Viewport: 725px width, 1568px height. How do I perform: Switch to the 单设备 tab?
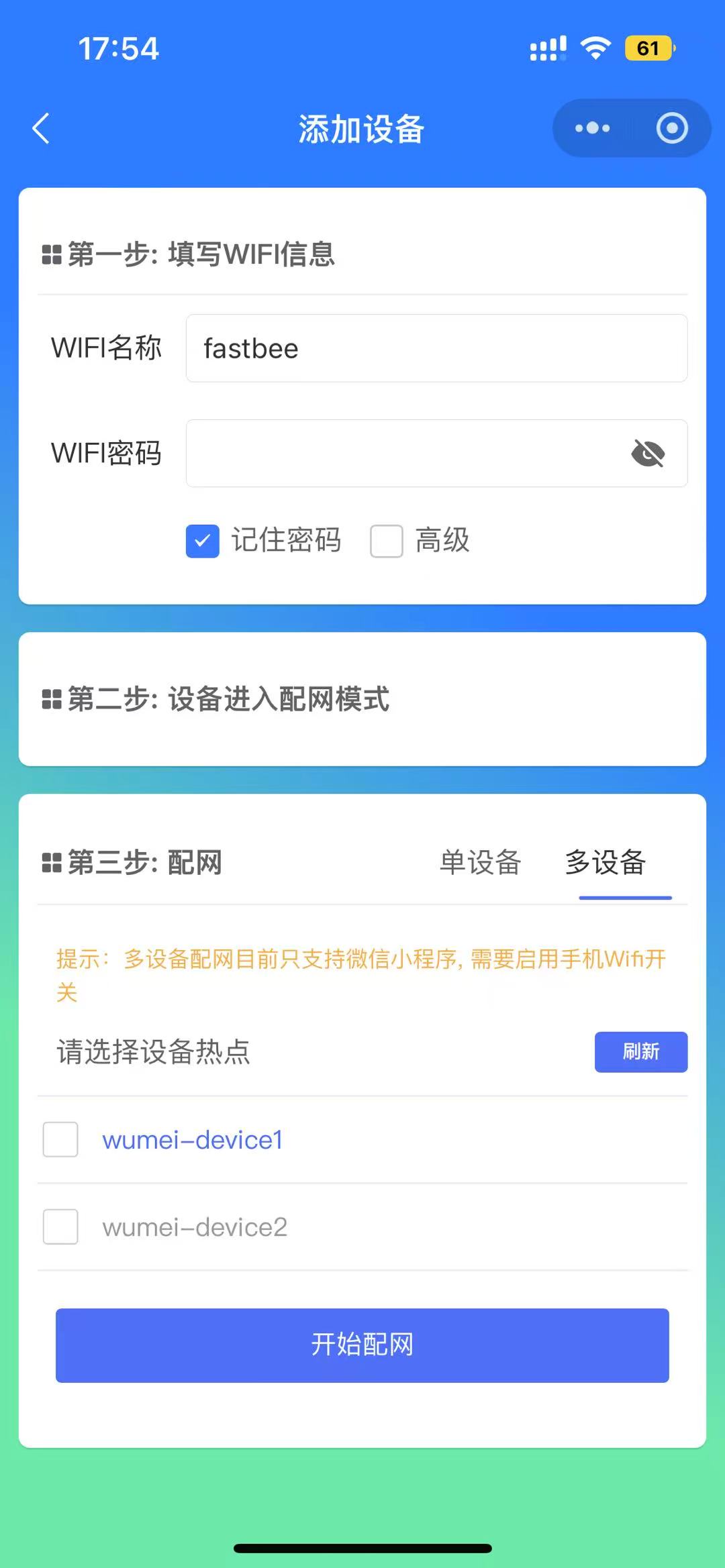[x=480, y=862]
